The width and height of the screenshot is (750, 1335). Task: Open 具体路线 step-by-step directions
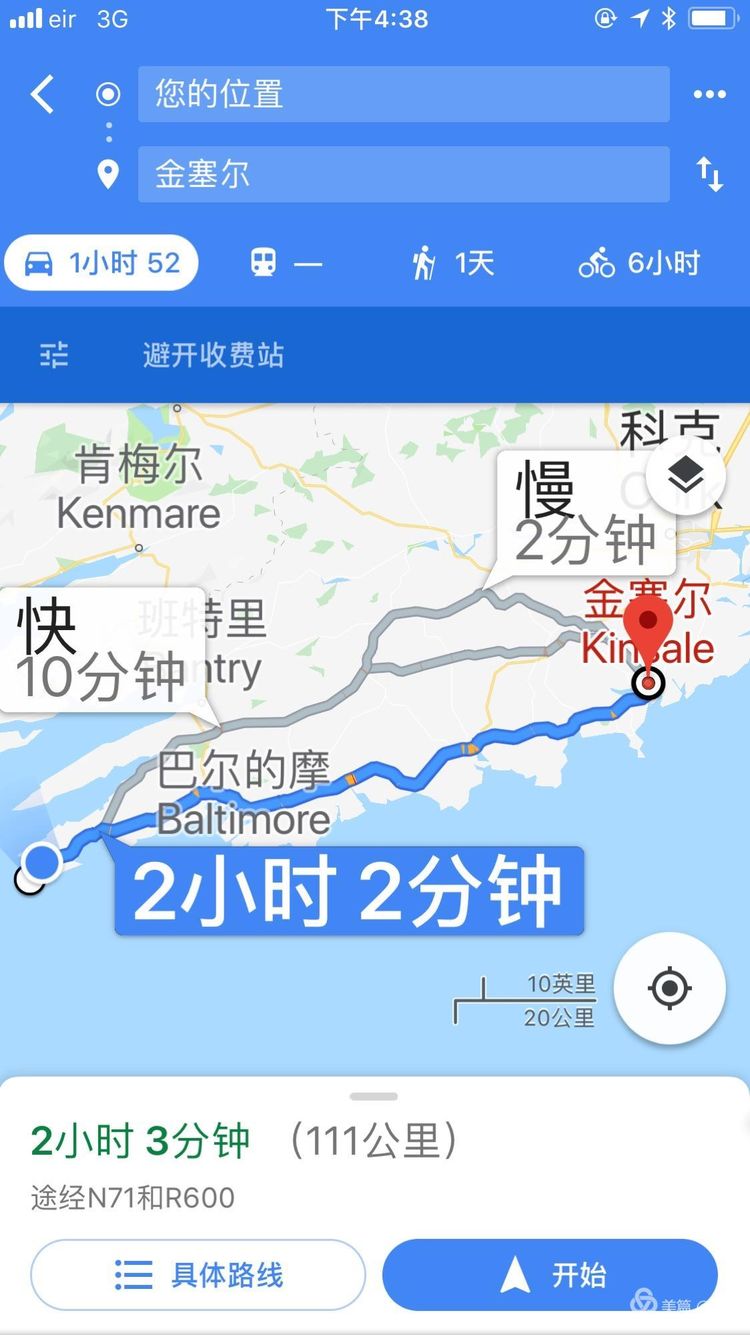tap(198, 1275)
